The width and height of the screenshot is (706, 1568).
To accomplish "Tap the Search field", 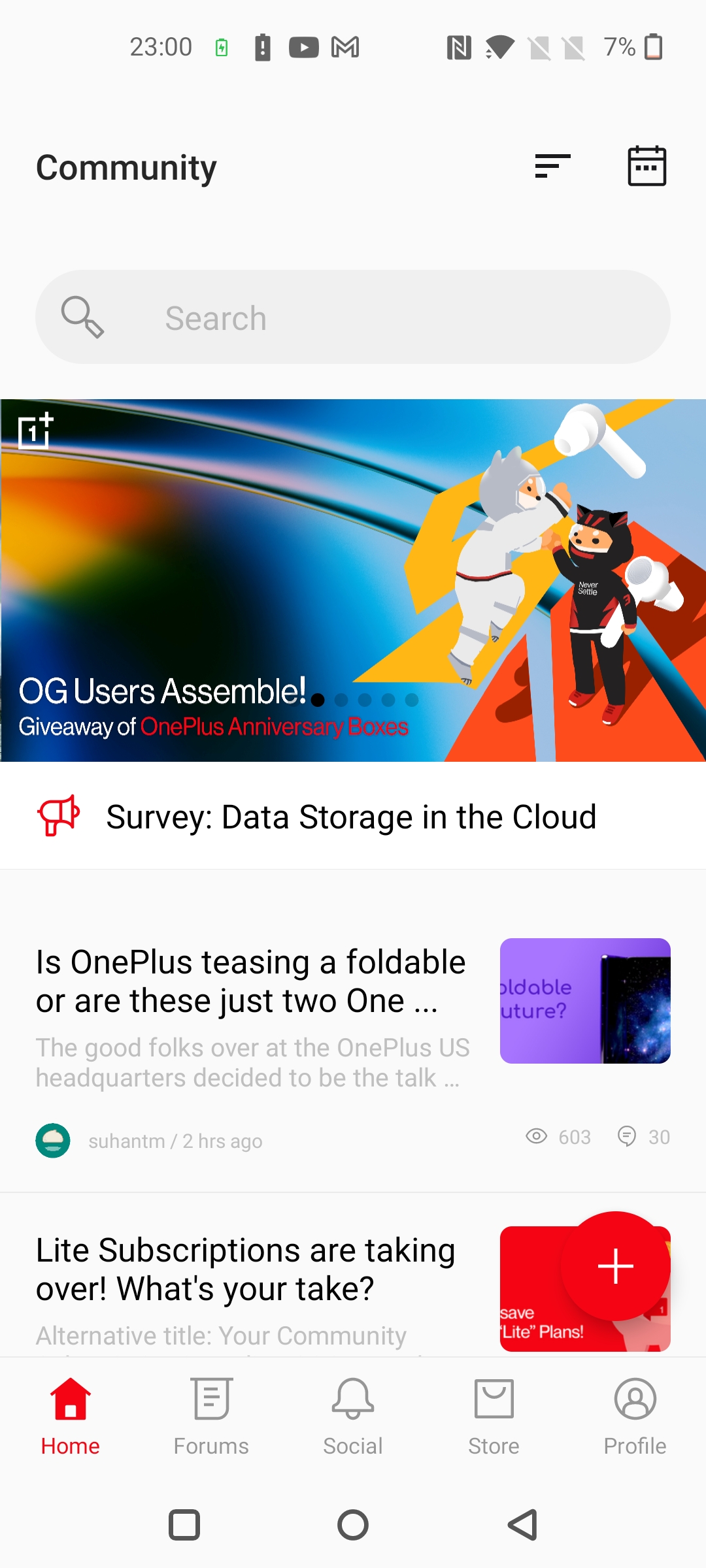I will tap(353, 317).
